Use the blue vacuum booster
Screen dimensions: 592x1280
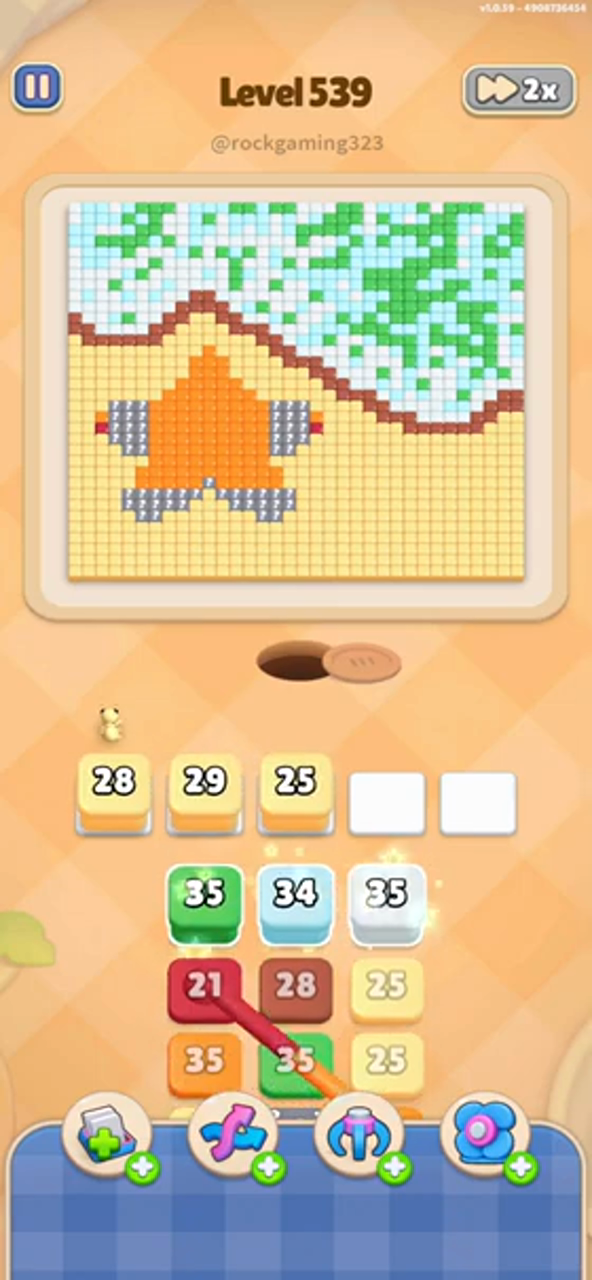click(x=486, y=1136)
